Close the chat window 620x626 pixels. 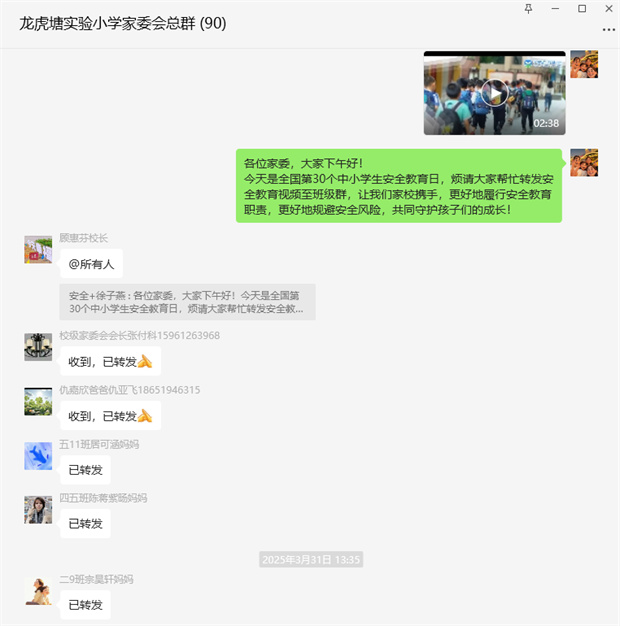(x=608, y=9)
